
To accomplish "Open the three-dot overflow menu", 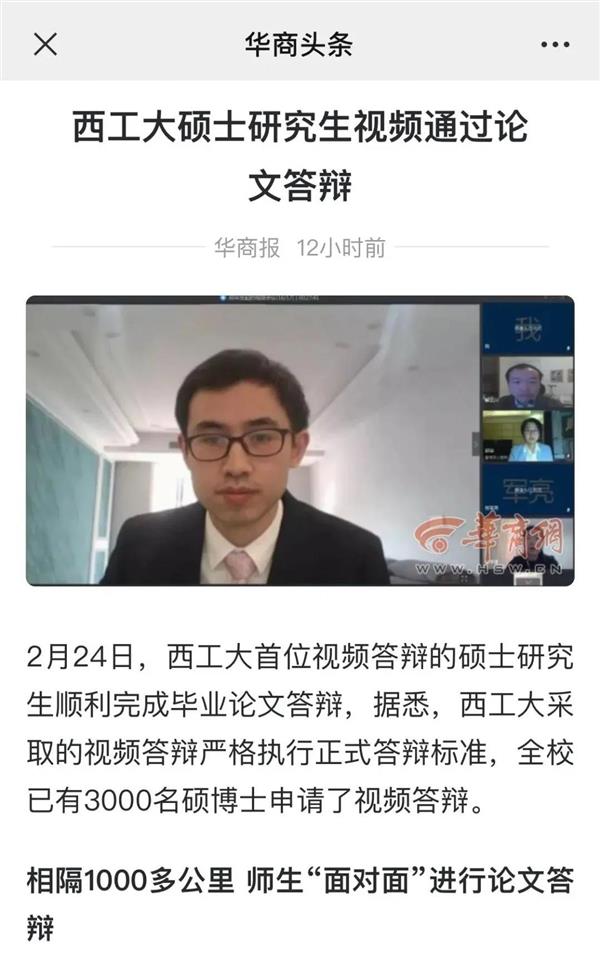I will pyautogui.click(x=554, y=45).
